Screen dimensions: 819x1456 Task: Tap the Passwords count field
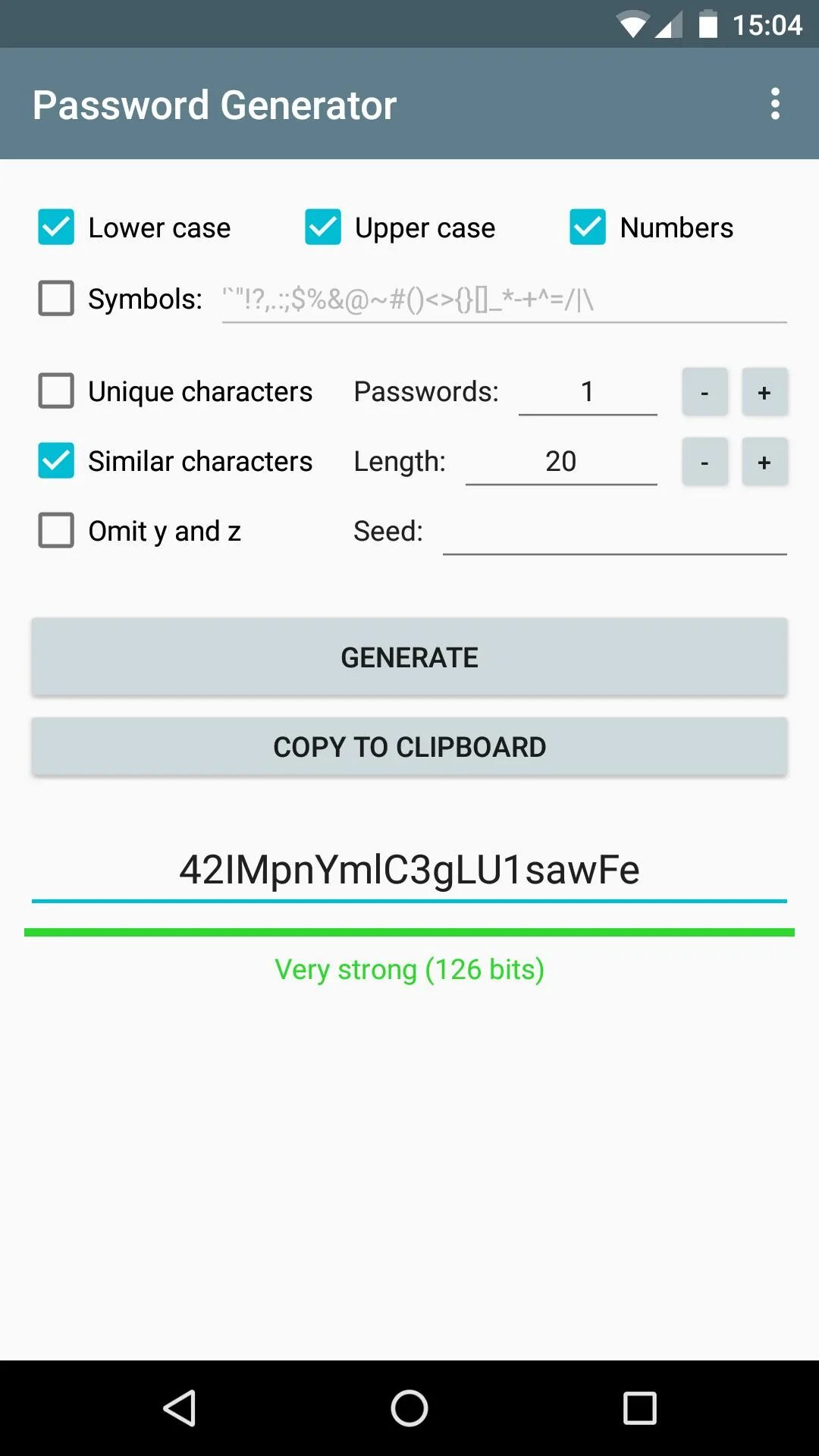588,392
